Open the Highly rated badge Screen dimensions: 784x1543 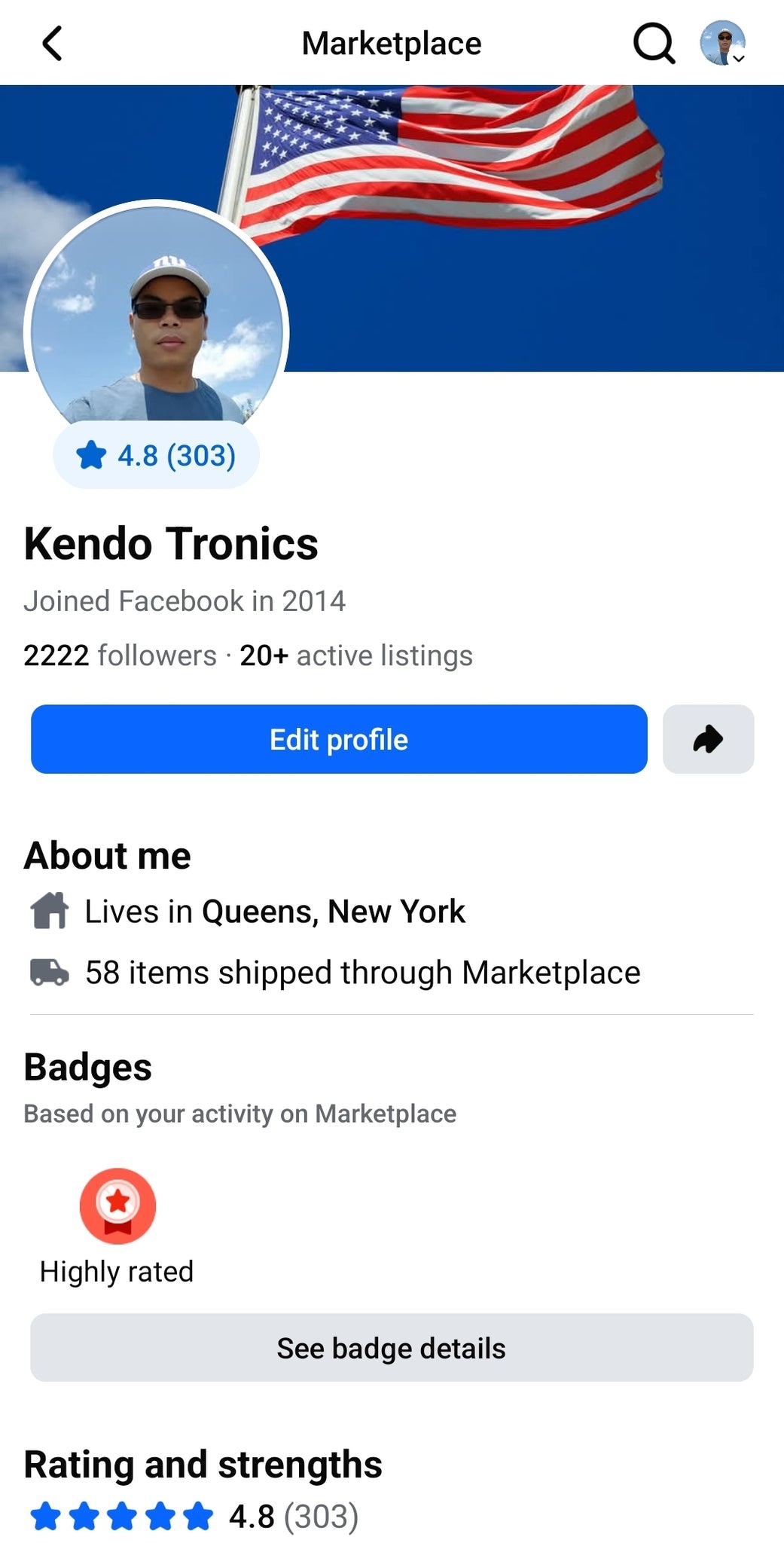tap(117, 1206)
